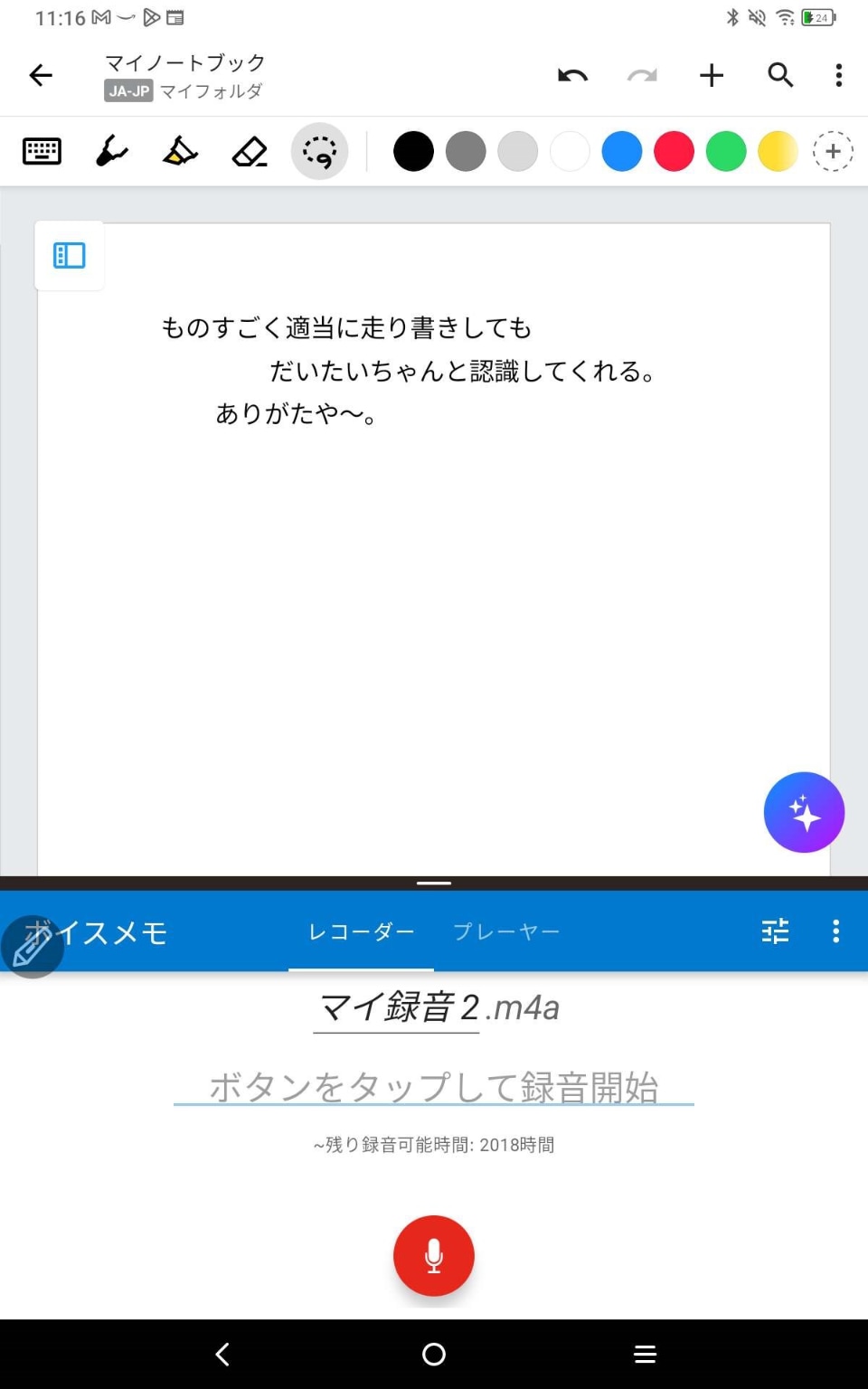
Task: Add a custom color
Action: click(833, 151)
